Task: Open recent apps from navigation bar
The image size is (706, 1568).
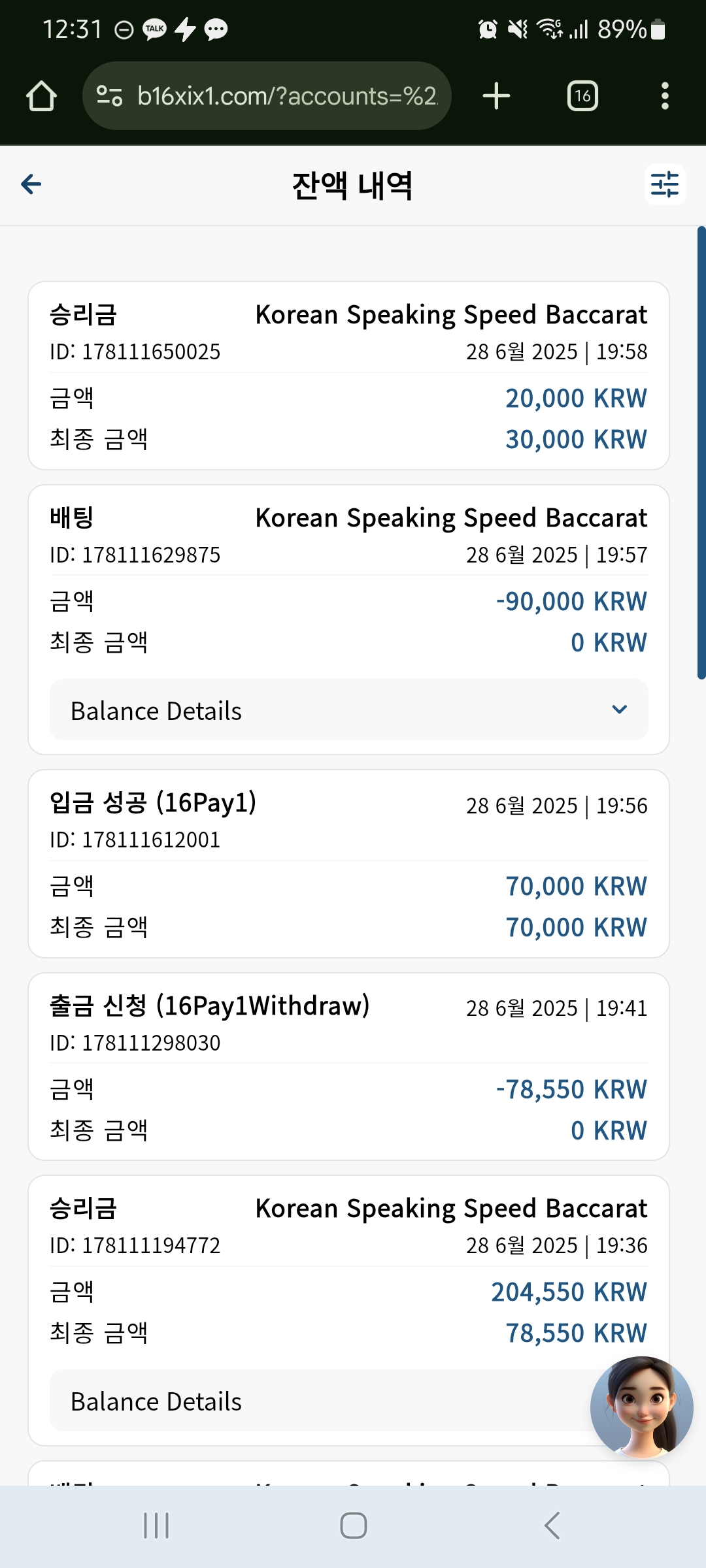Action: (156, 1526)
